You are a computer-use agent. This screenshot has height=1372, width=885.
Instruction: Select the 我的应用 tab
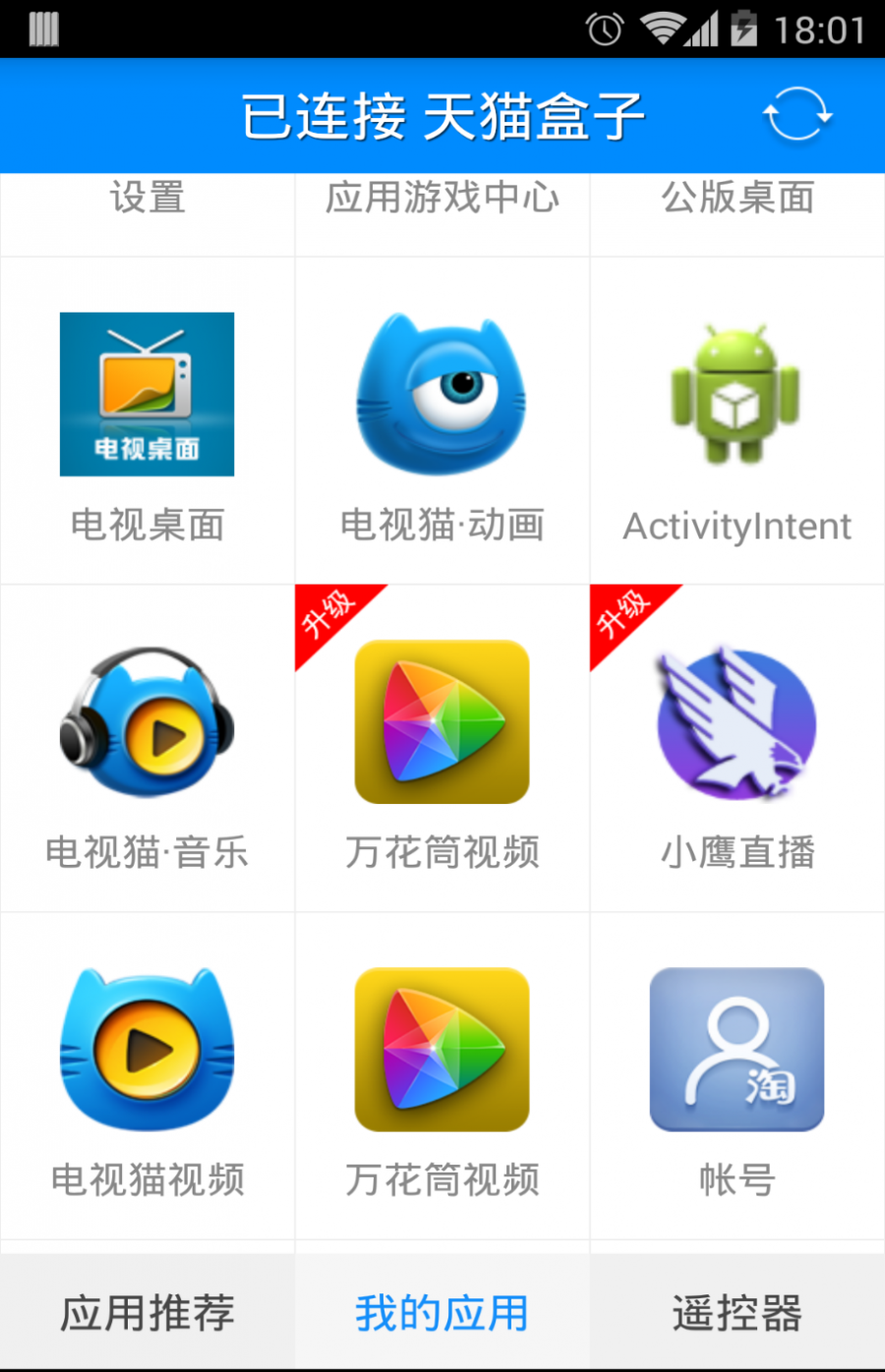442,1312
